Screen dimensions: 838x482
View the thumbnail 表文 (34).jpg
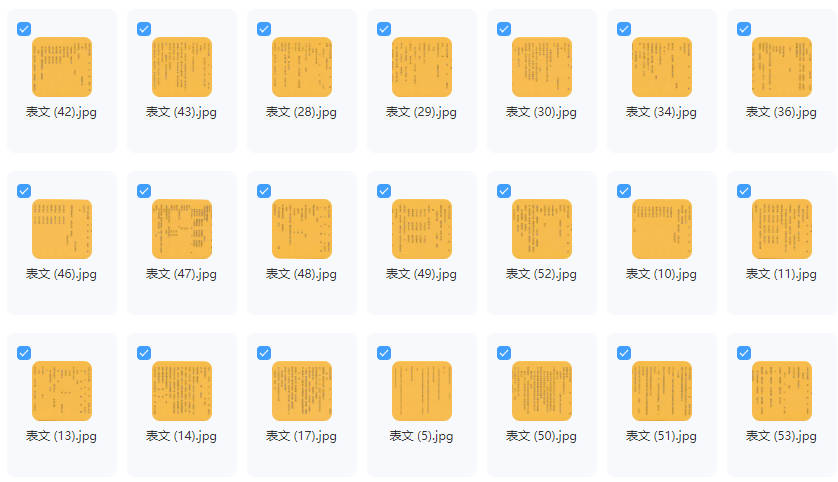[662, 67]
